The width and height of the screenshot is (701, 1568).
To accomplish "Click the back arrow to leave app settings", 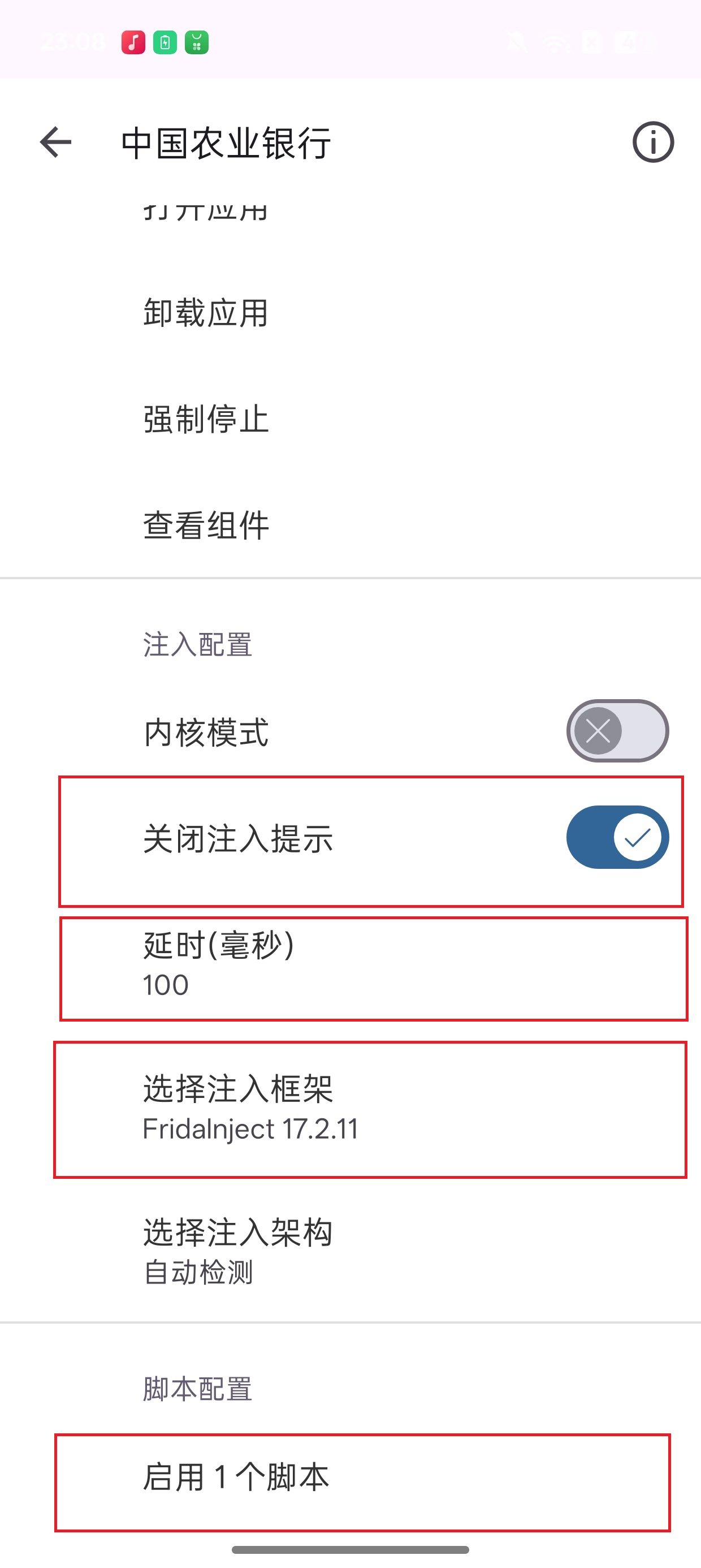I will pyautogui.click(x=55, y=142).
